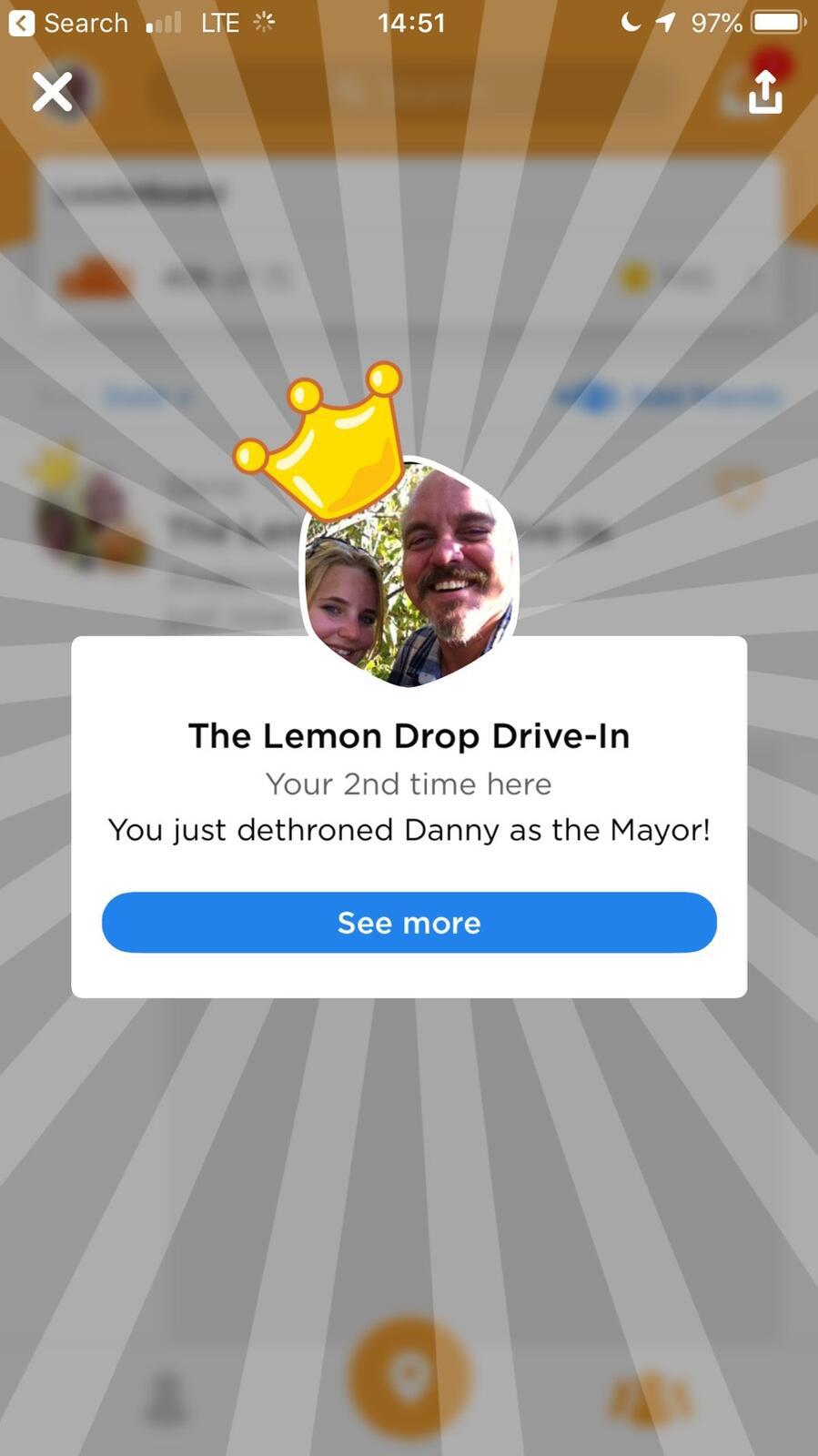
Task: Return to Search via the status bar
Action: click(x=68, y=23)
